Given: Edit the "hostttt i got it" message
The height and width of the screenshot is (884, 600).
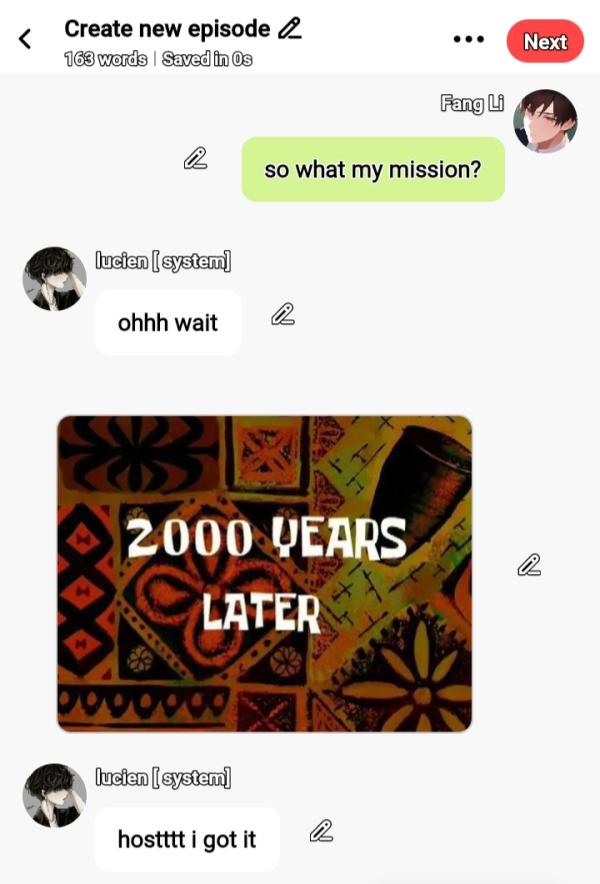Looking at the screenshot, I should 320,830.
